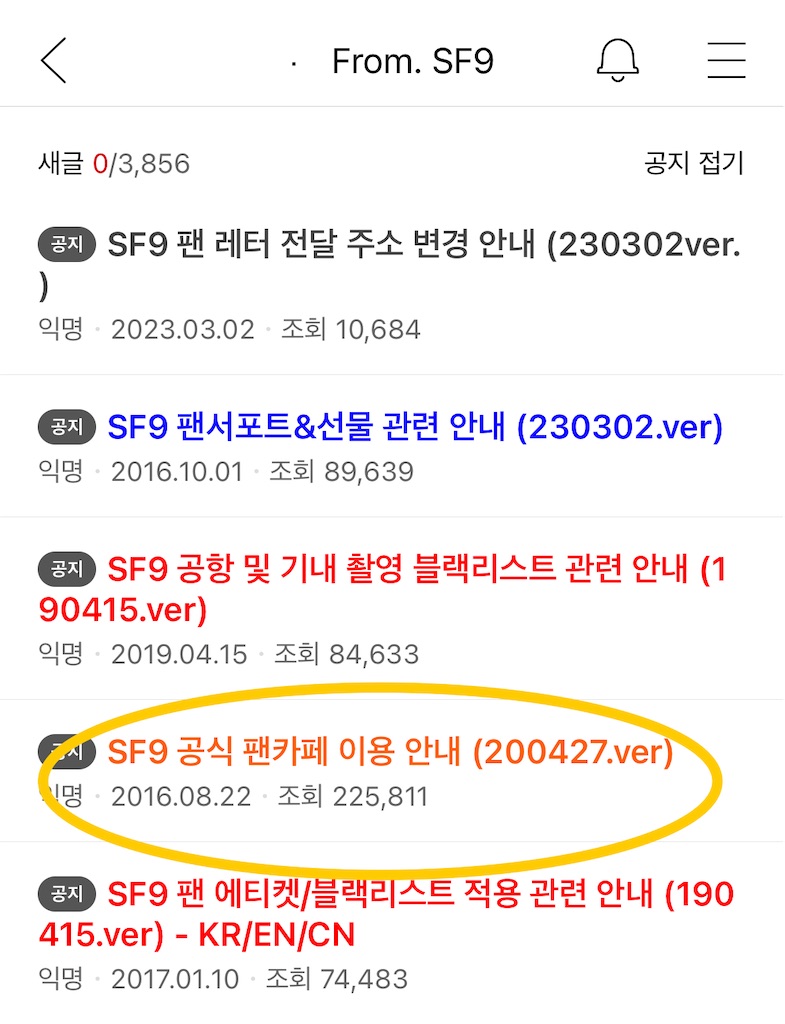Open the fan support & gift notice
The height and width of the screenshot is (1024, 785).
click(x=414, y=428)
